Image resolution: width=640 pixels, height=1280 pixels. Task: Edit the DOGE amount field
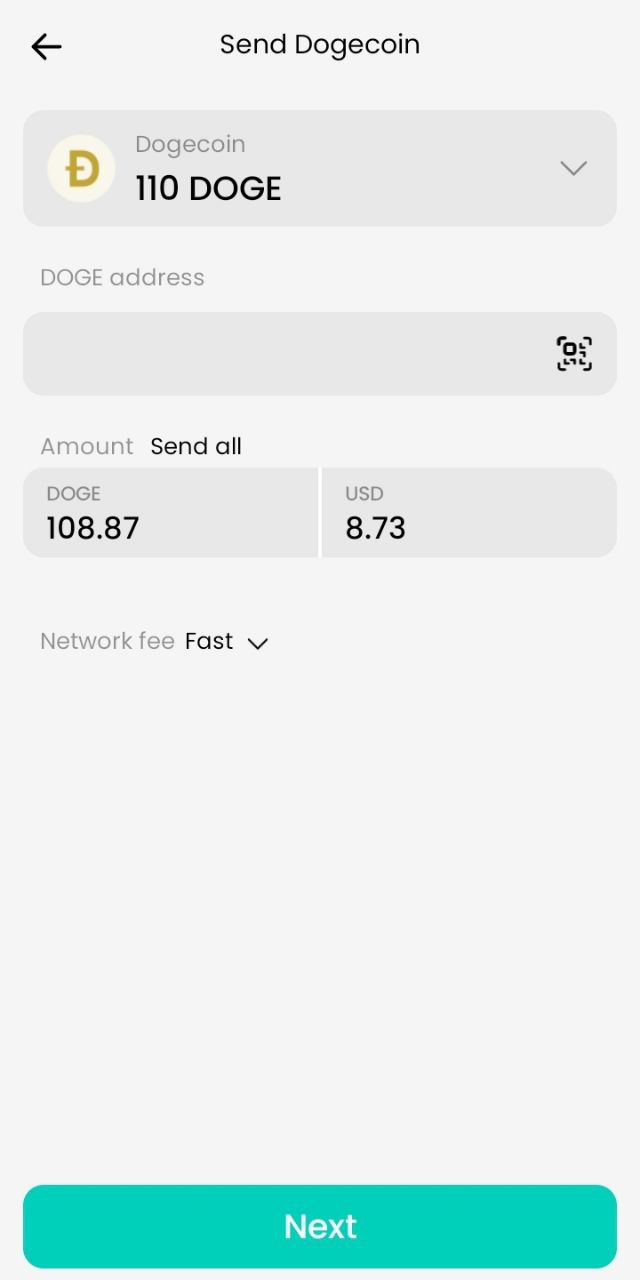pos(170,512)
